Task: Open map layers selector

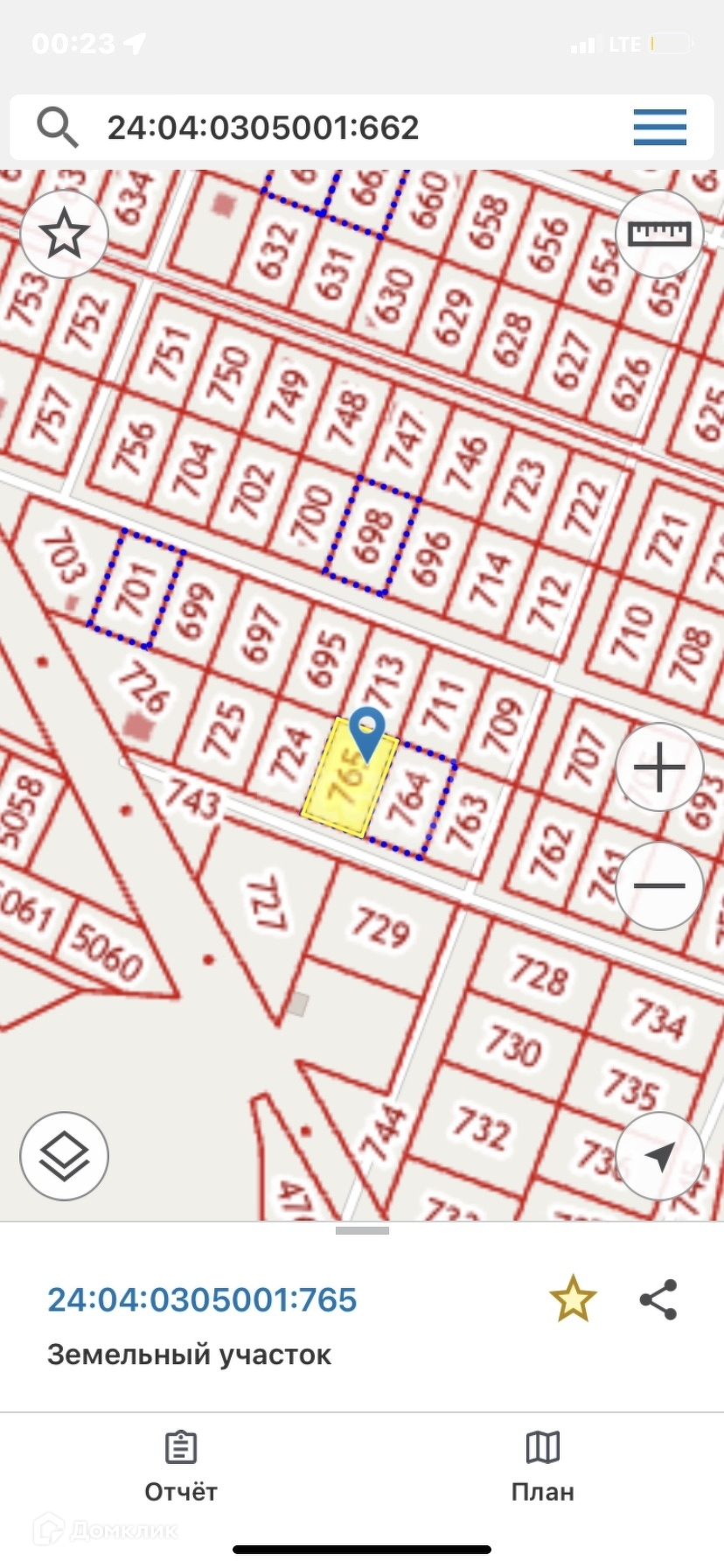Action: [x=64, y=1156]
